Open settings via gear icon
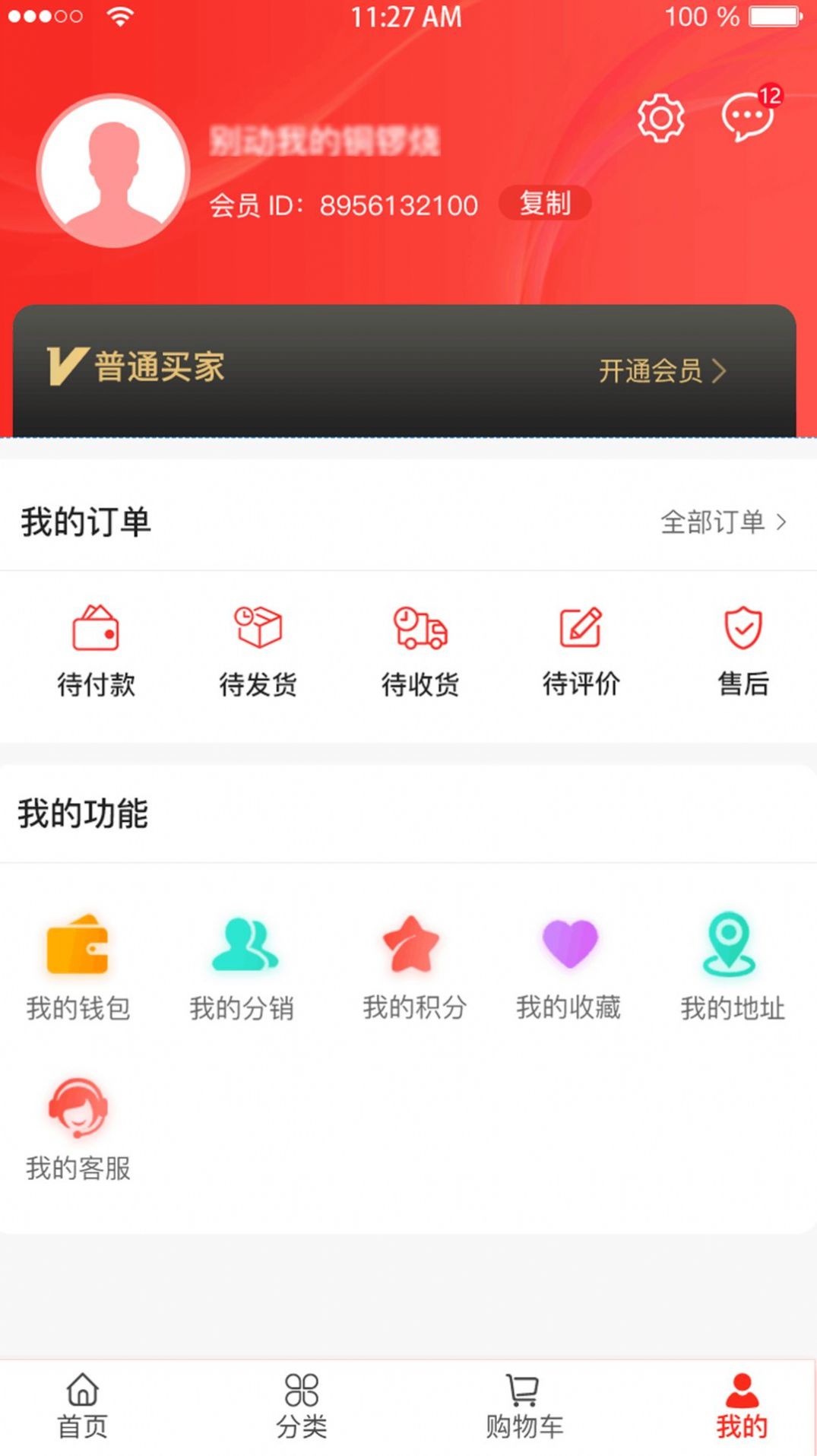Screen dimensions: 817x1456 tap(660, 116)
